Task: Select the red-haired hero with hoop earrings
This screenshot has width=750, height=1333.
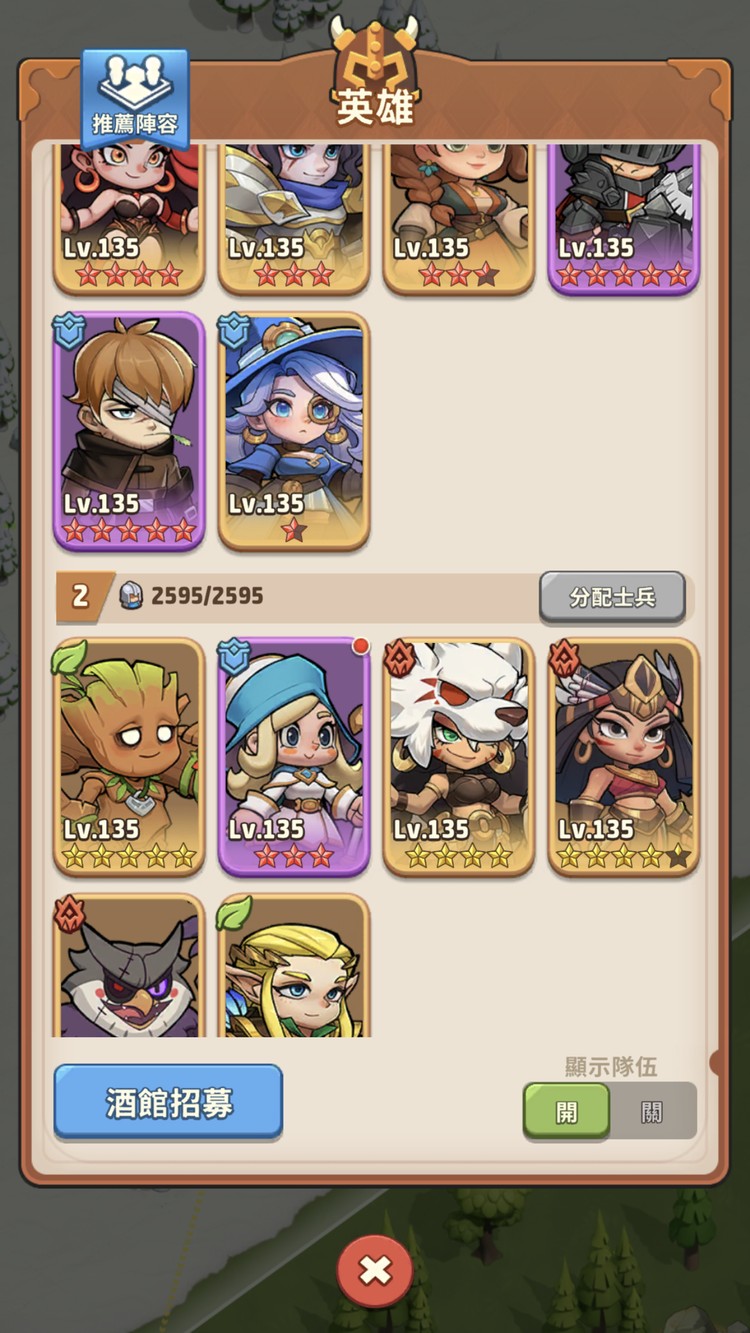Action: (129, 215)
